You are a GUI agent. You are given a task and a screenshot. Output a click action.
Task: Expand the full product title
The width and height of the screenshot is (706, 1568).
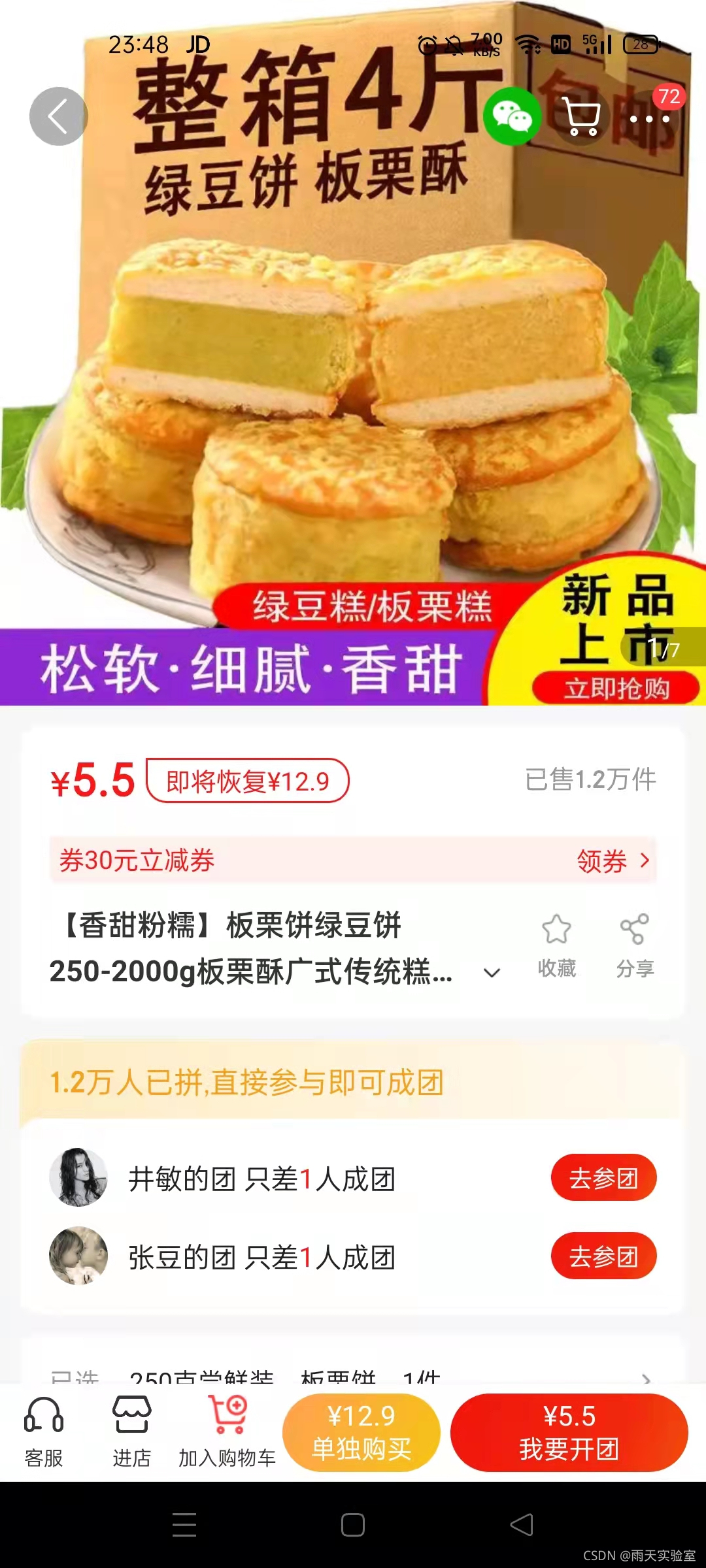tap(492, 972)
